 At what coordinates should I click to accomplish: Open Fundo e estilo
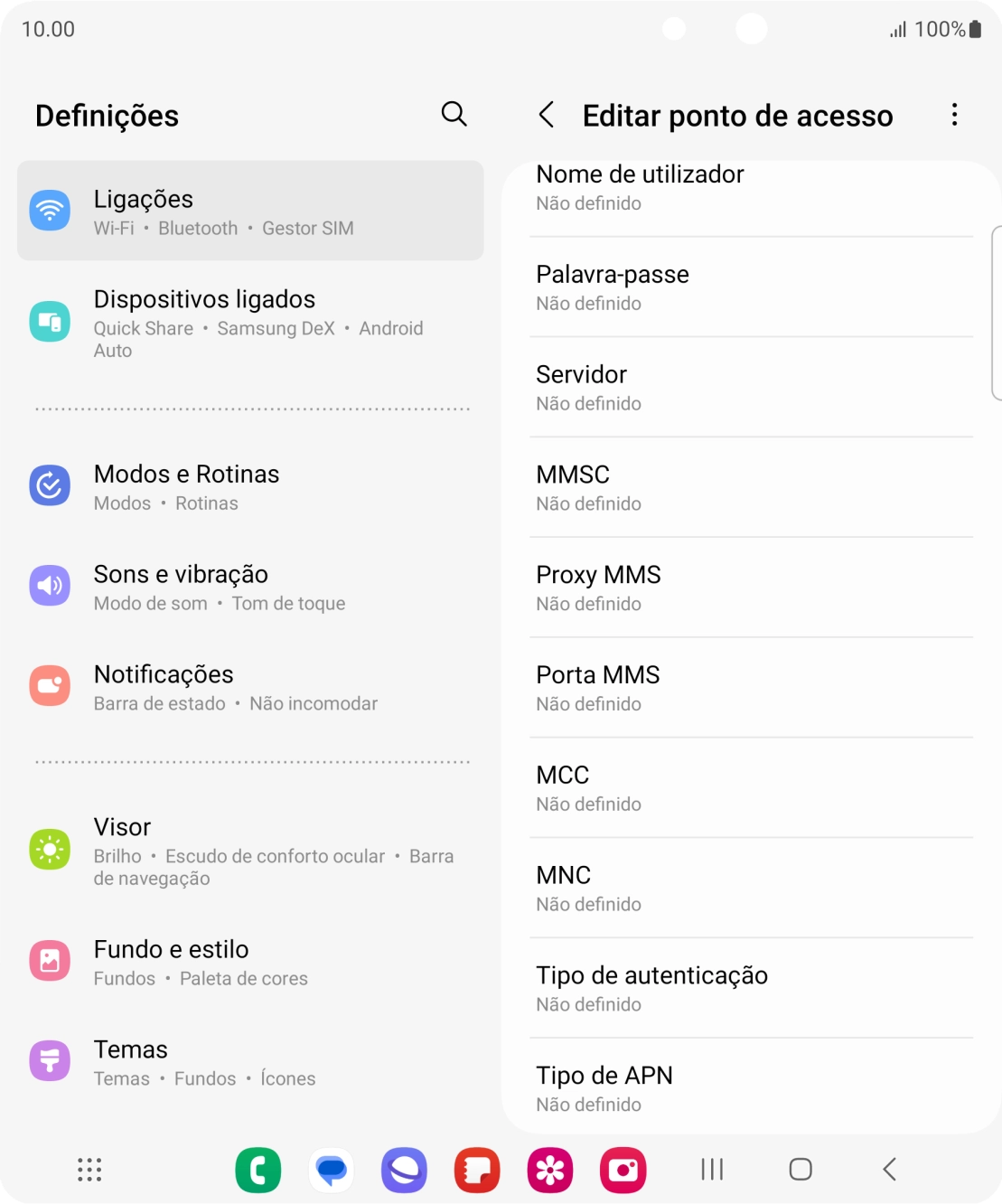coord(250,962)
